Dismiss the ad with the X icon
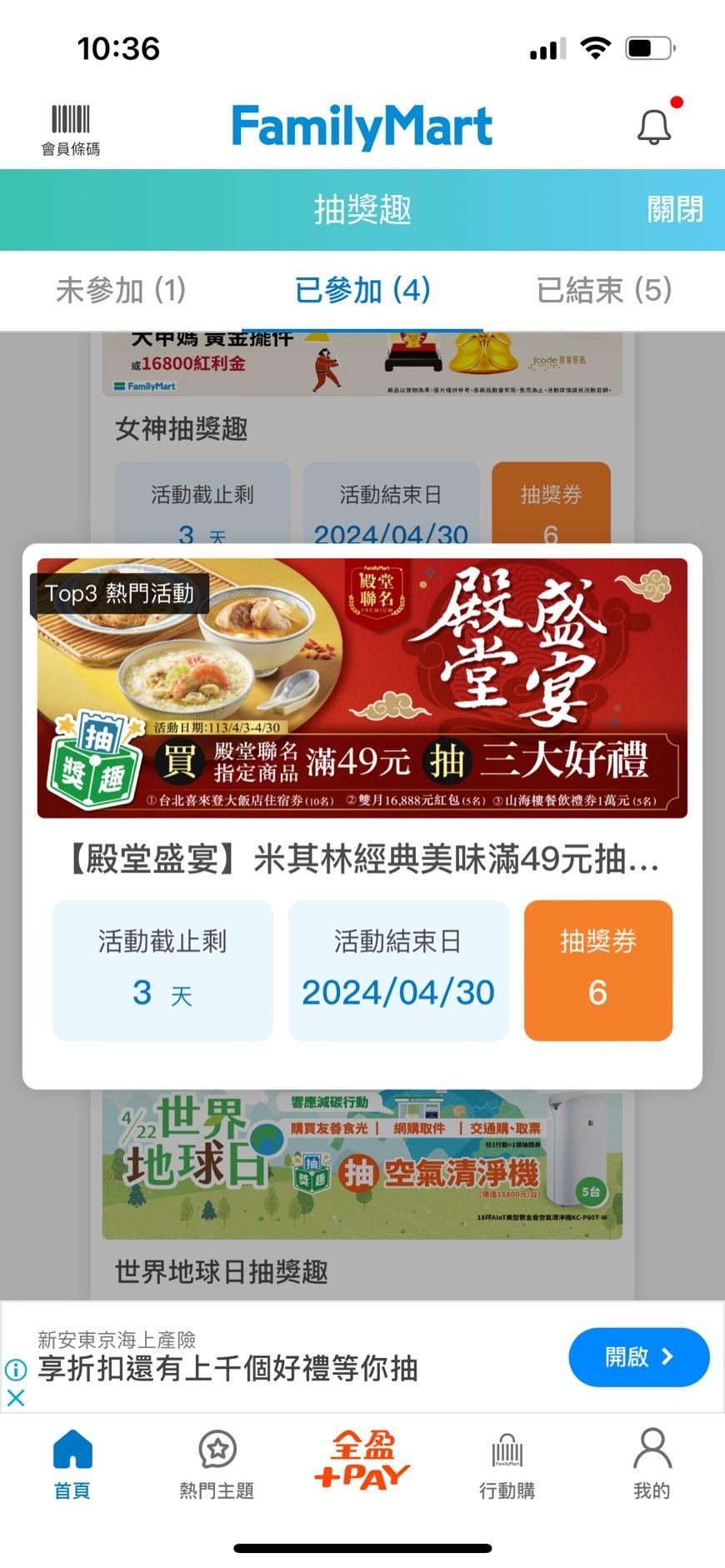The height and width of the screenshot is (1568, 725). point(16,1397)
